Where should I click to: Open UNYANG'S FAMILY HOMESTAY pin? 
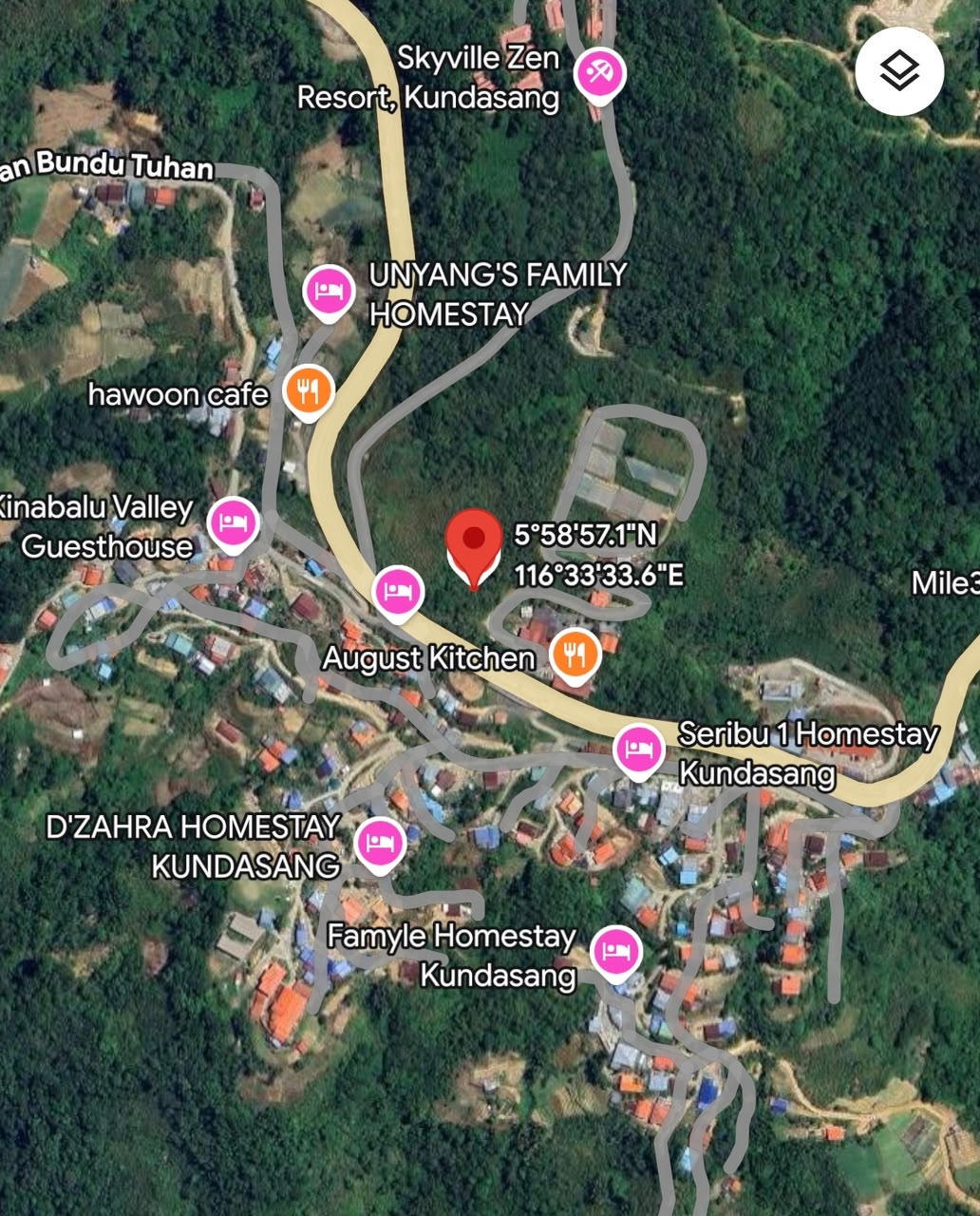[x=329, y=293]
